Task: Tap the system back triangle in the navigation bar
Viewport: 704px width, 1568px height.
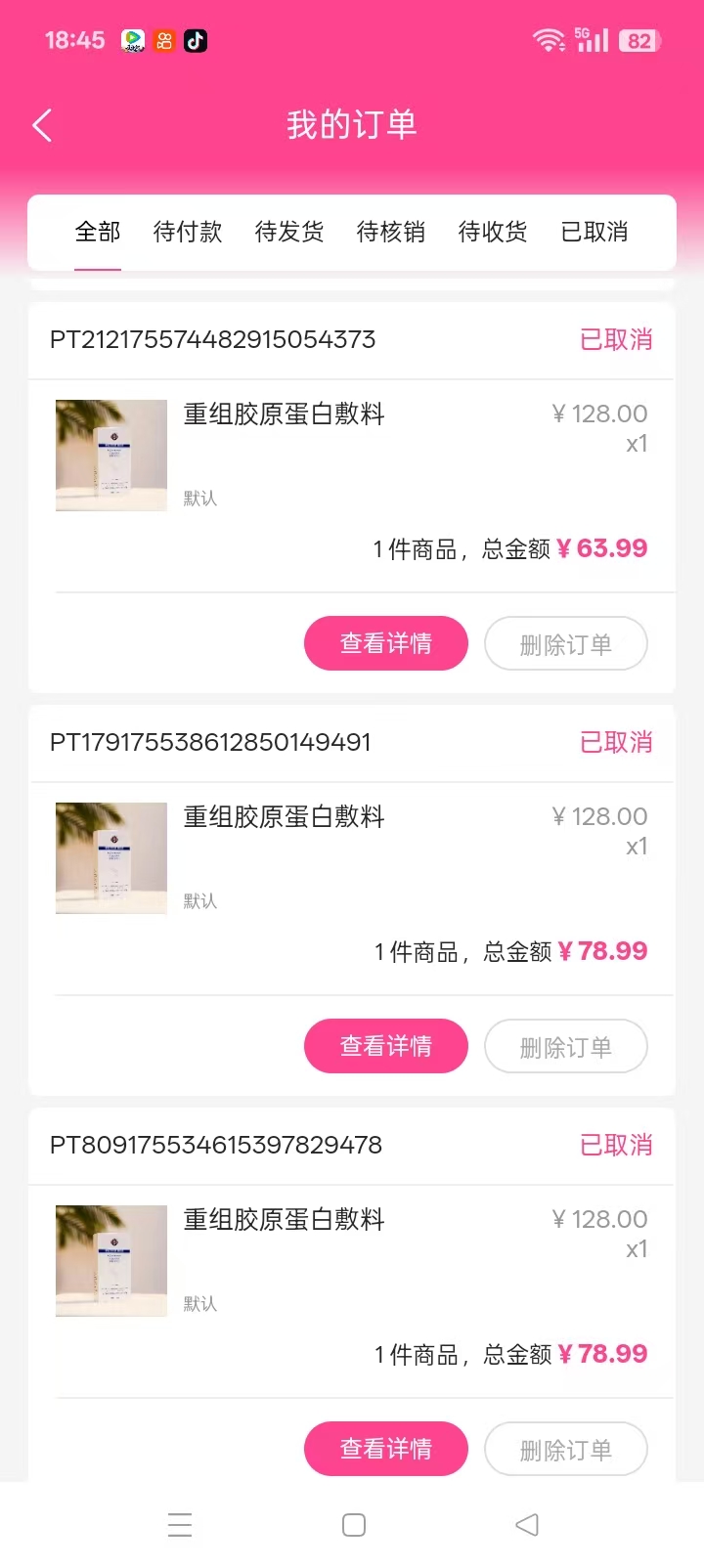Action: [526, 1524]
